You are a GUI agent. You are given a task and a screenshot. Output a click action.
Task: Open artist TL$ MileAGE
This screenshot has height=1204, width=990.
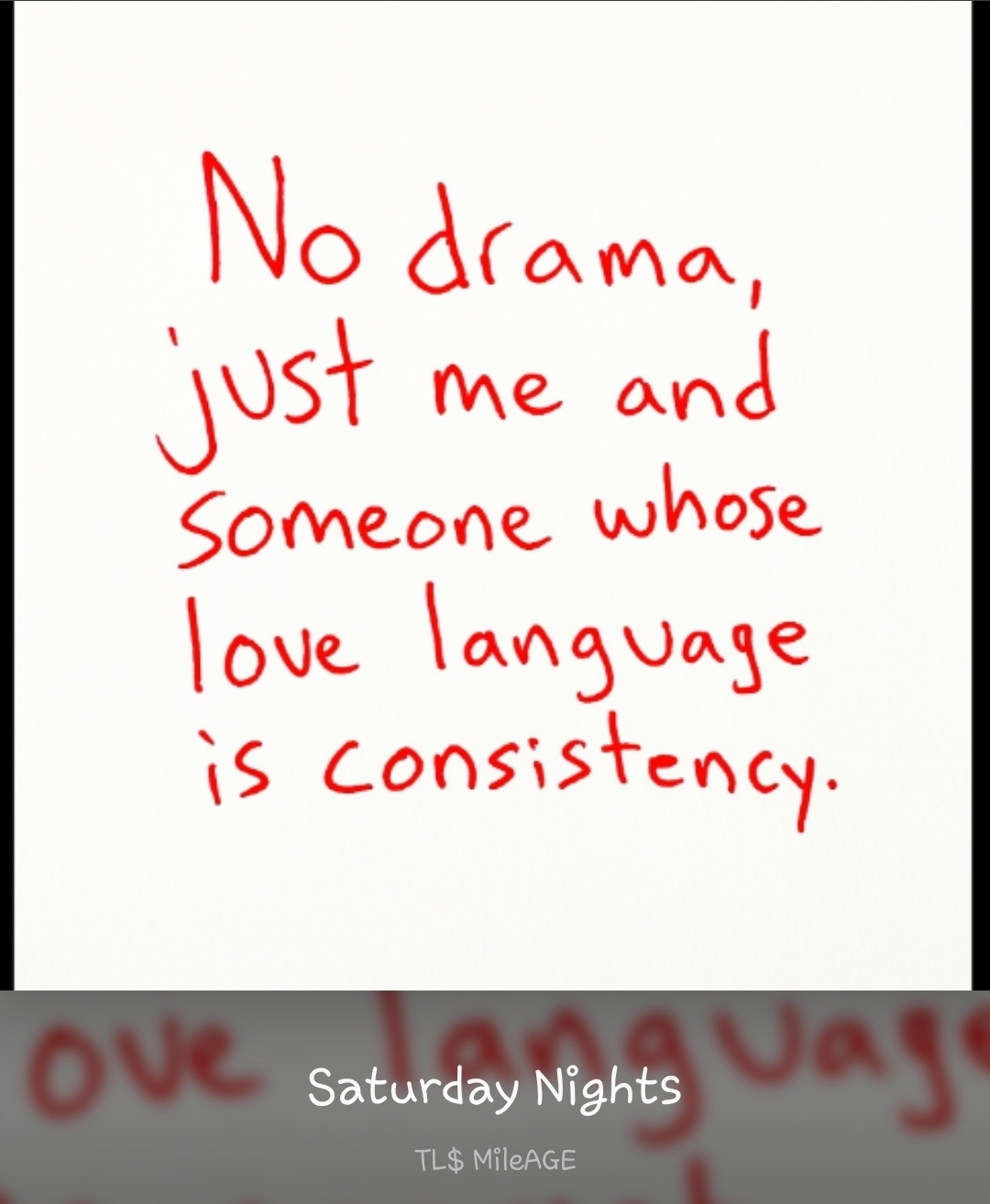(495, 1160)
